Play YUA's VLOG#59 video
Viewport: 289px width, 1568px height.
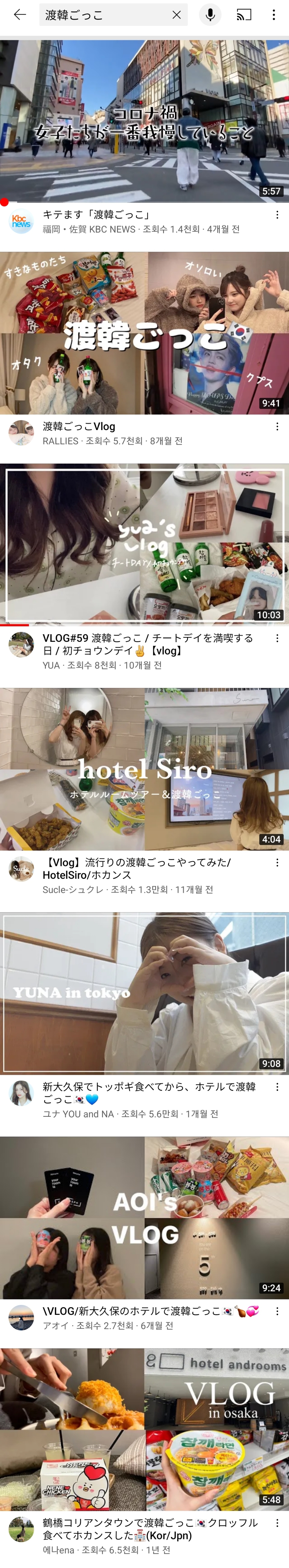point(144,544)
